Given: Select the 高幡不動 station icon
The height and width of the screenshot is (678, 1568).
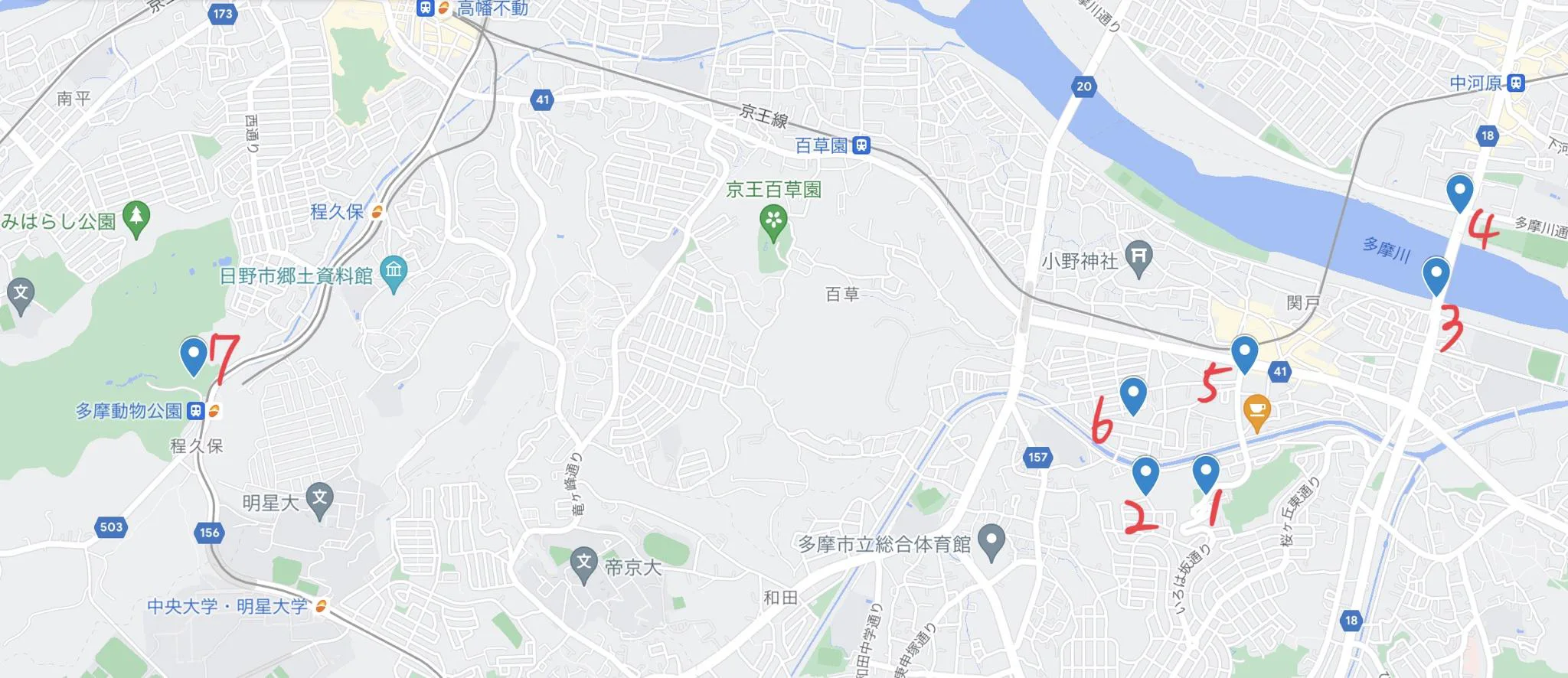Looking at the screenshot, I should coord(425,8).
